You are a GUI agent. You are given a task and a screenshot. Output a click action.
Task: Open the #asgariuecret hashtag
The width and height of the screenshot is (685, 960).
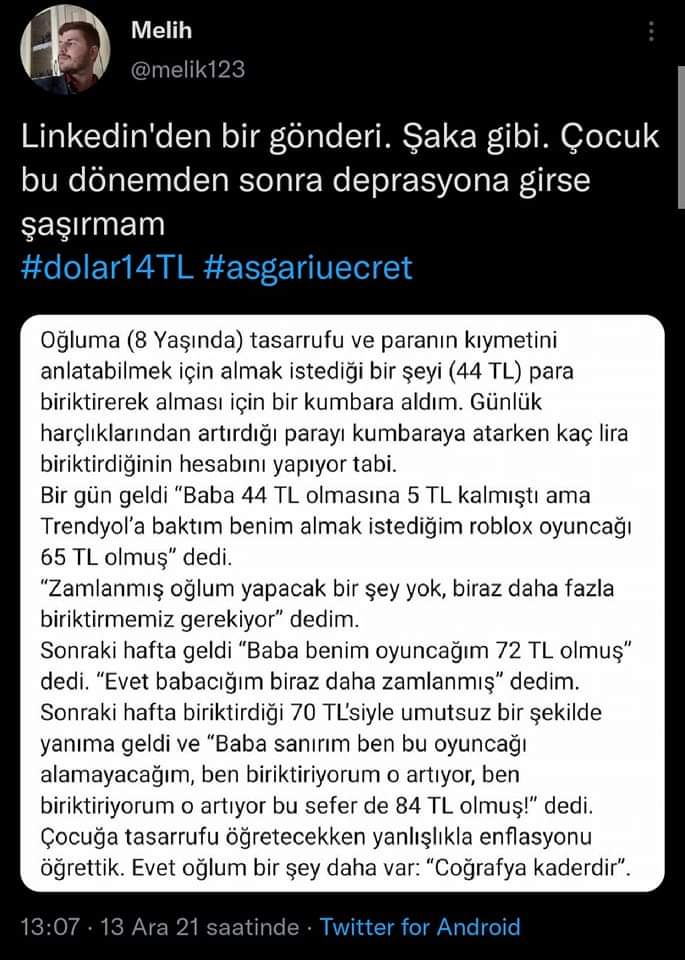click(310, 268)
